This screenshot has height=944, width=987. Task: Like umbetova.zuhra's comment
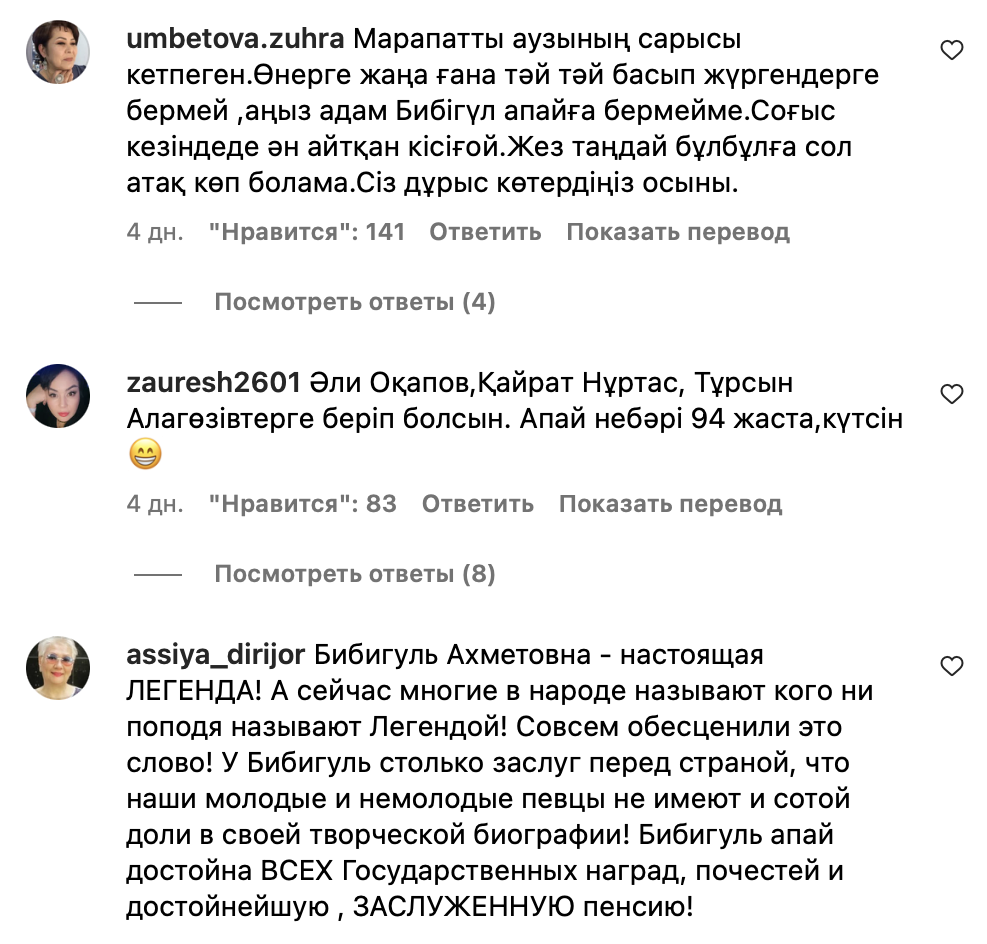(952, 51)
